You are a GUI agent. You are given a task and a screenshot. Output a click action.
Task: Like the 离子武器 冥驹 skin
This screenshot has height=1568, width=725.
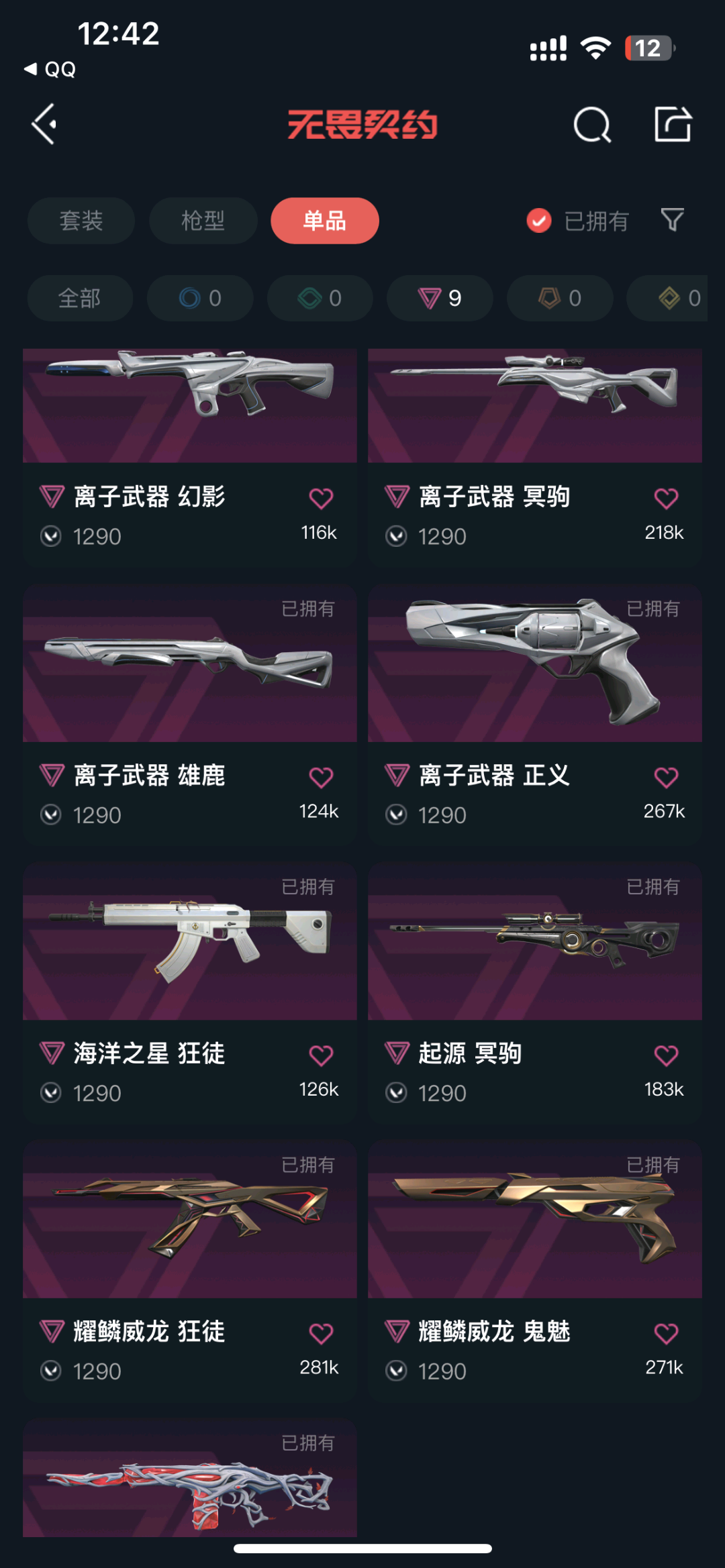pyautogui.click(x=666, y=499)
